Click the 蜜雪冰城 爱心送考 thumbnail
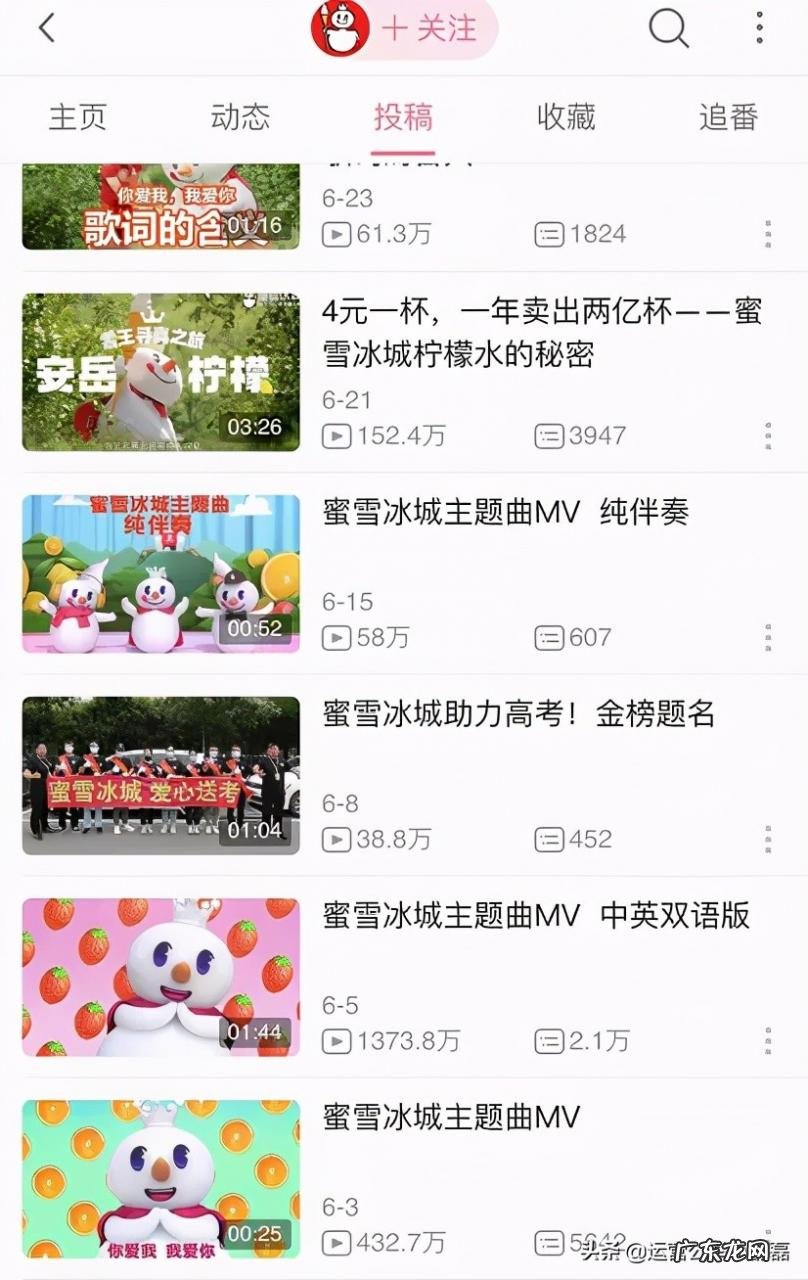808x1280 pixels. pyautogui.click(x=160, y=774)
